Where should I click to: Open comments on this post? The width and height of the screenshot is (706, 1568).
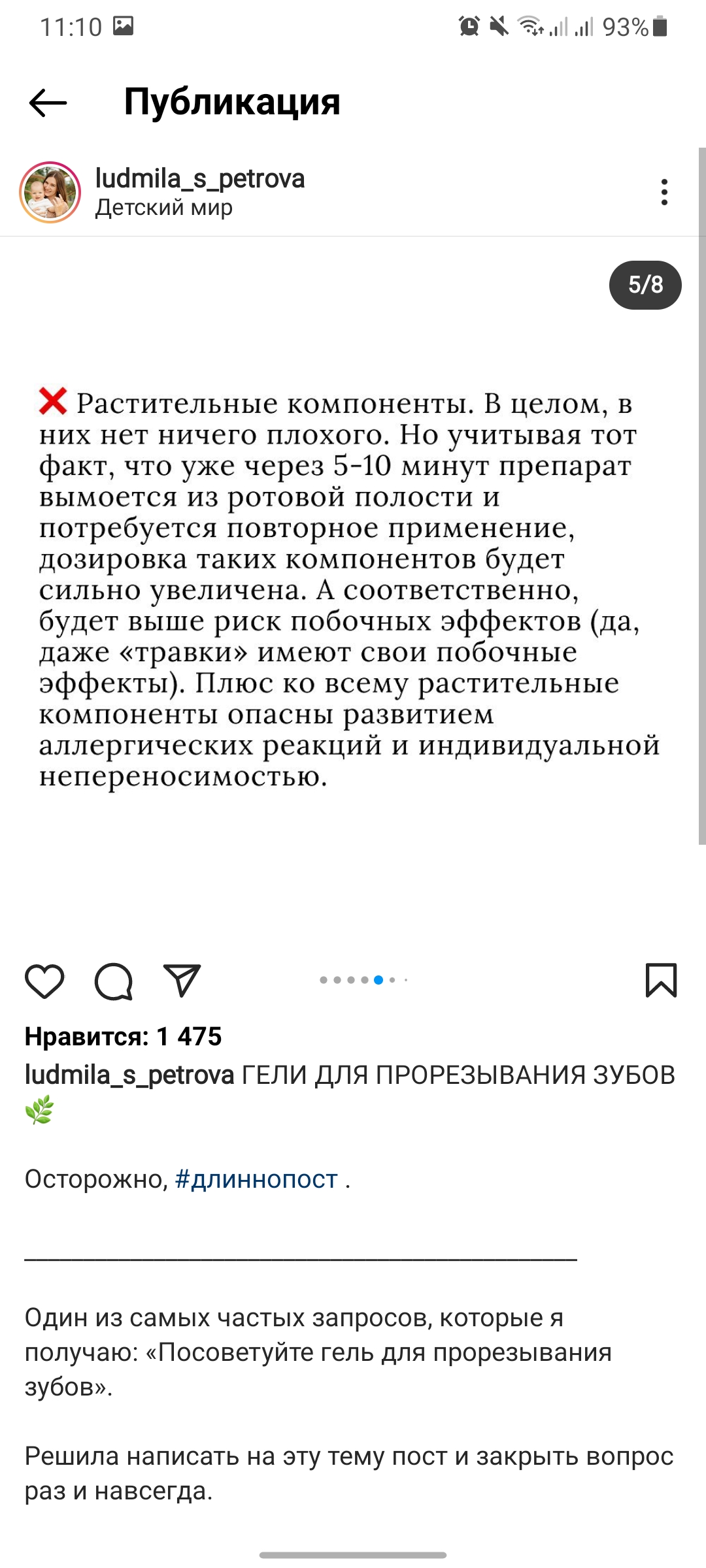pos(114,981)
